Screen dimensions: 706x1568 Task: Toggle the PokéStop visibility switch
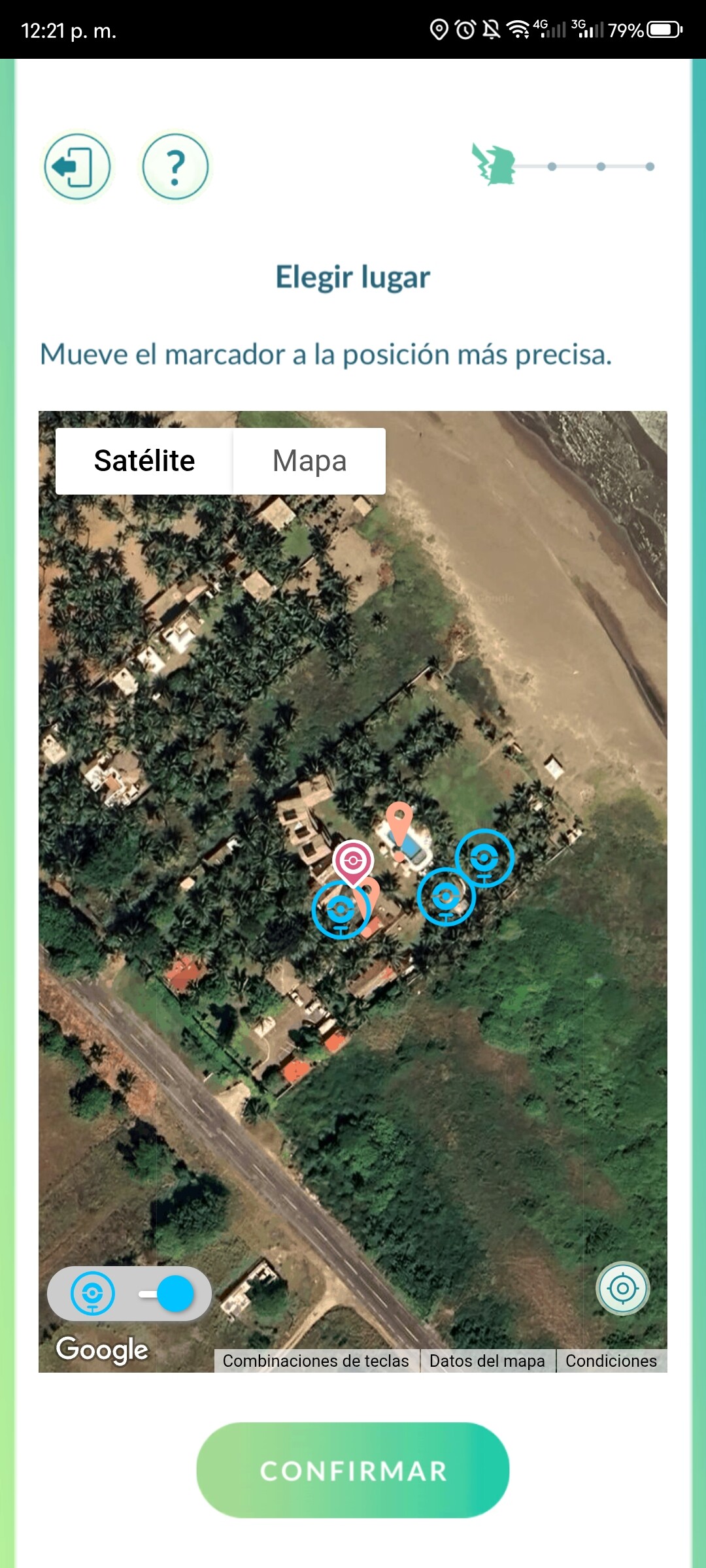click(167, 1294)
